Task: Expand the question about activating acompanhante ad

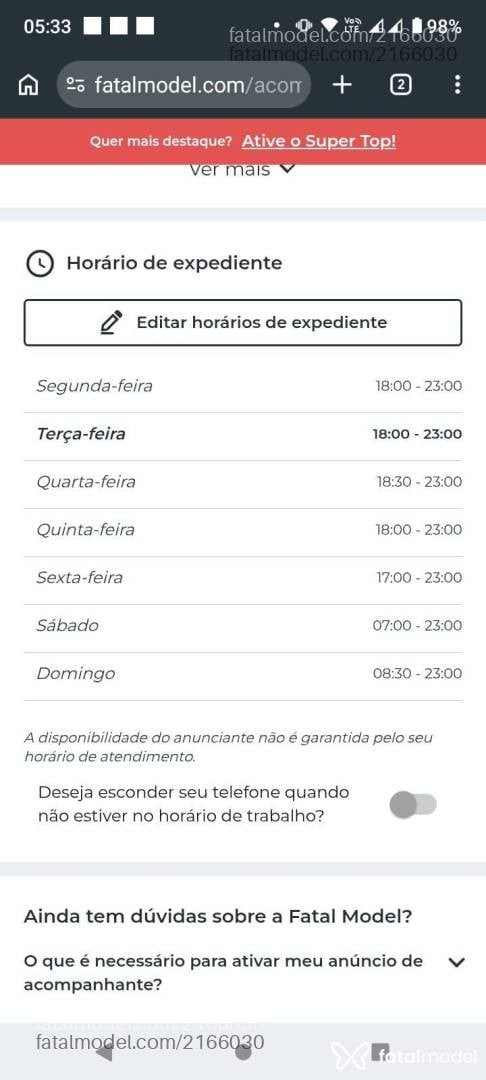Action: pyautogui.click(x=243, y=973)
